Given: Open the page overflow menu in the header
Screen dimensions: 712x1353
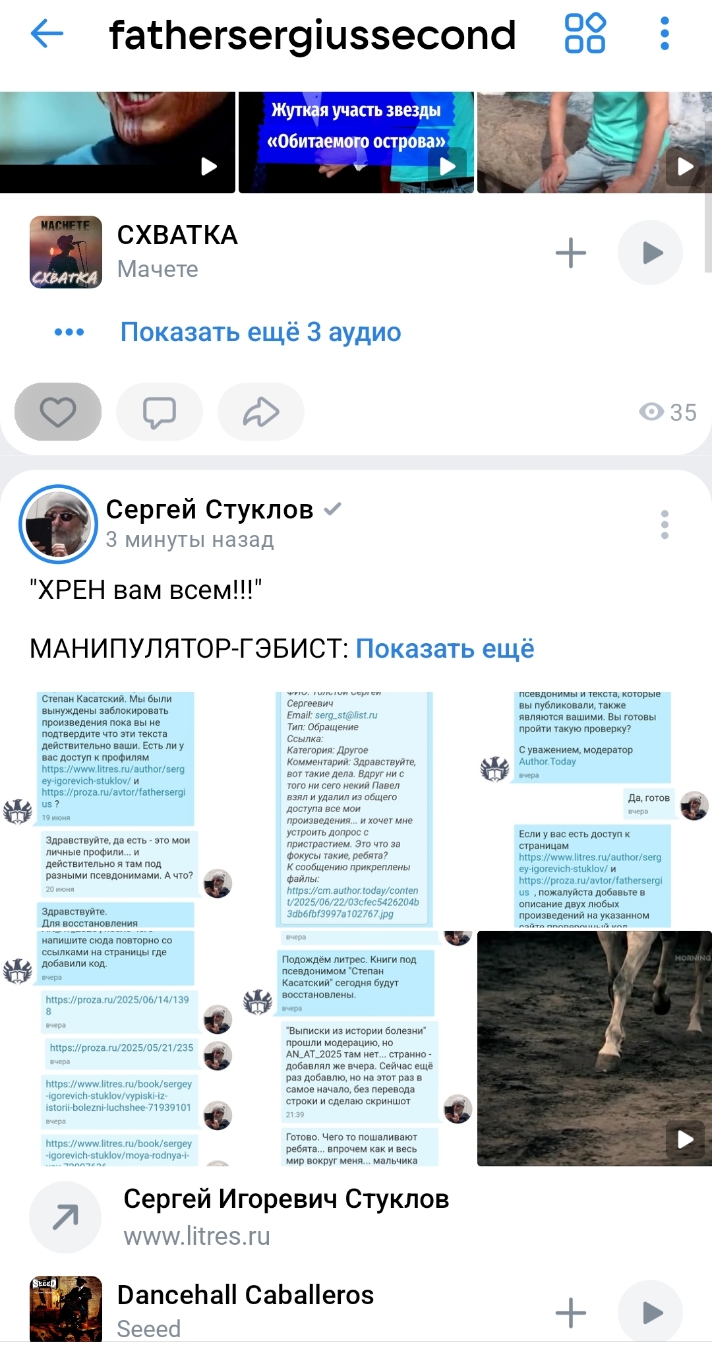Looking at the screenshot, I should (665, 34).
